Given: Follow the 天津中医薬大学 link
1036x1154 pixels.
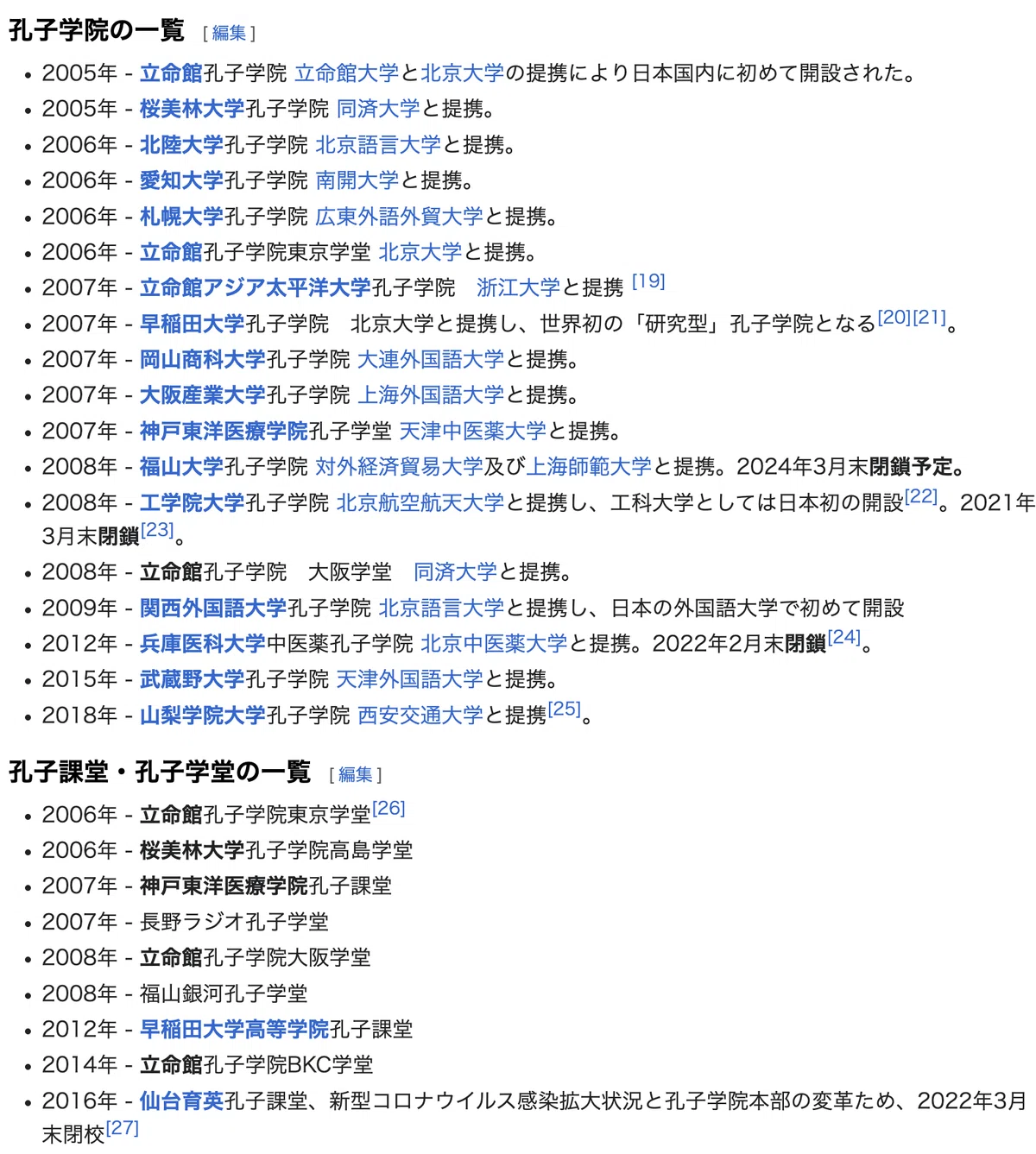Looking at the screenshot, I should (x=472, y=431).
